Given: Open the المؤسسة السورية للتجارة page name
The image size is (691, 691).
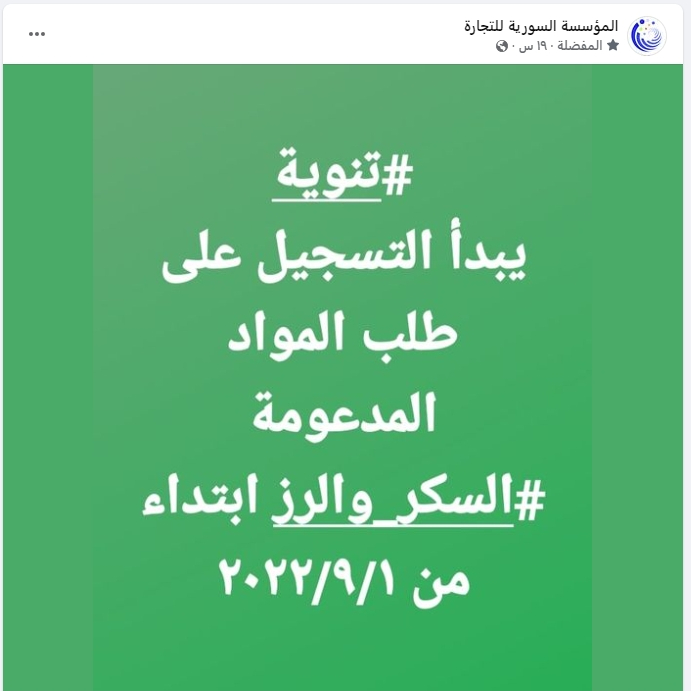Looking at the screenshot, I should 541,25.
